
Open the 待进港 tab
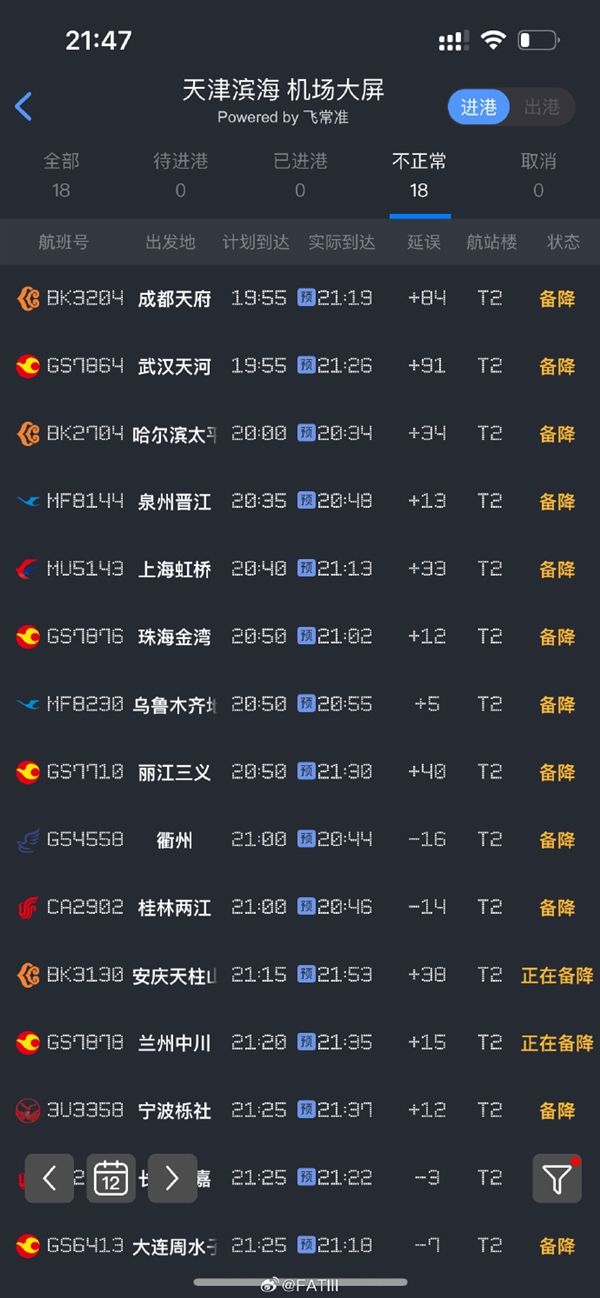(180, 174)
